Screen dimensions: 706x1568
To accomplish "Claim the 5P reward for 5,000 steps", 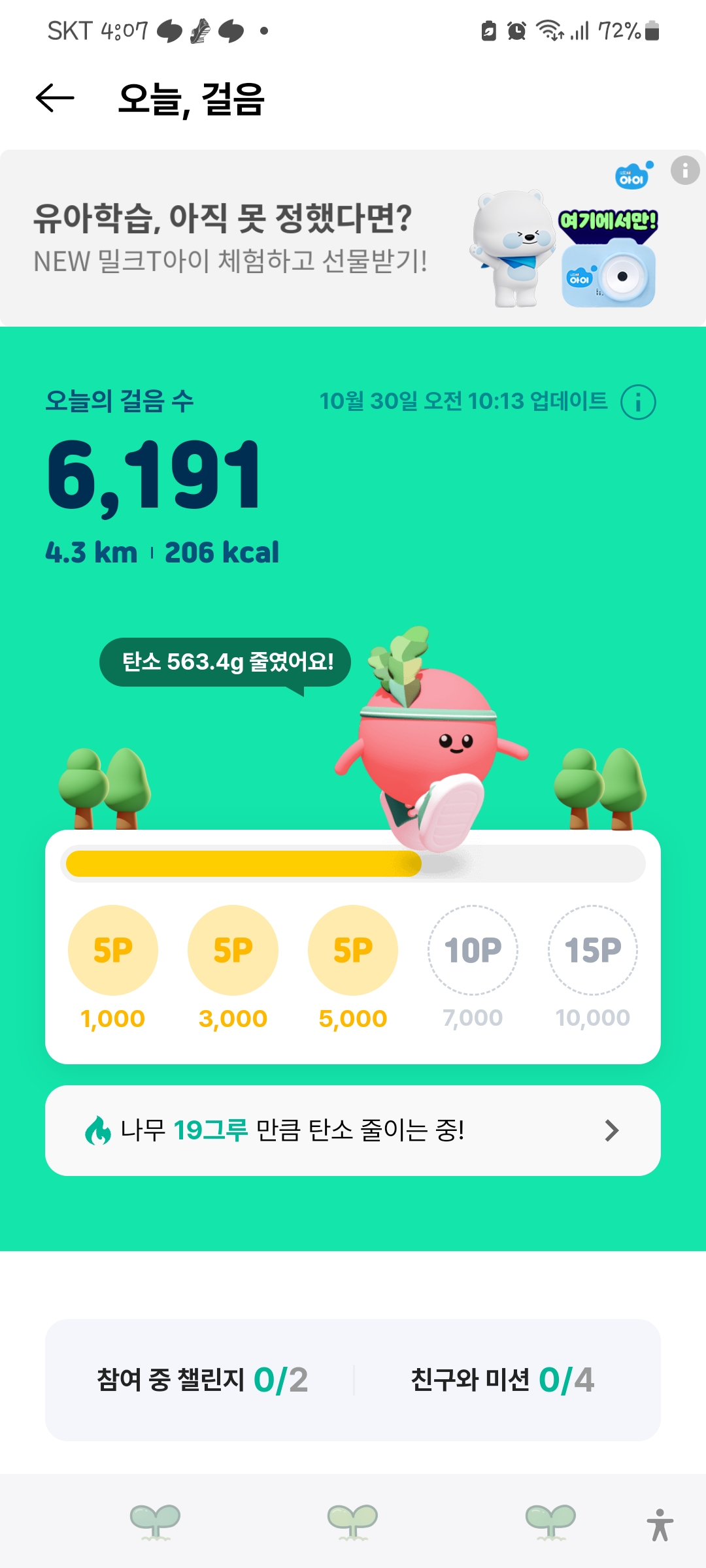I will pyautogui.click(x=353, y=950).
